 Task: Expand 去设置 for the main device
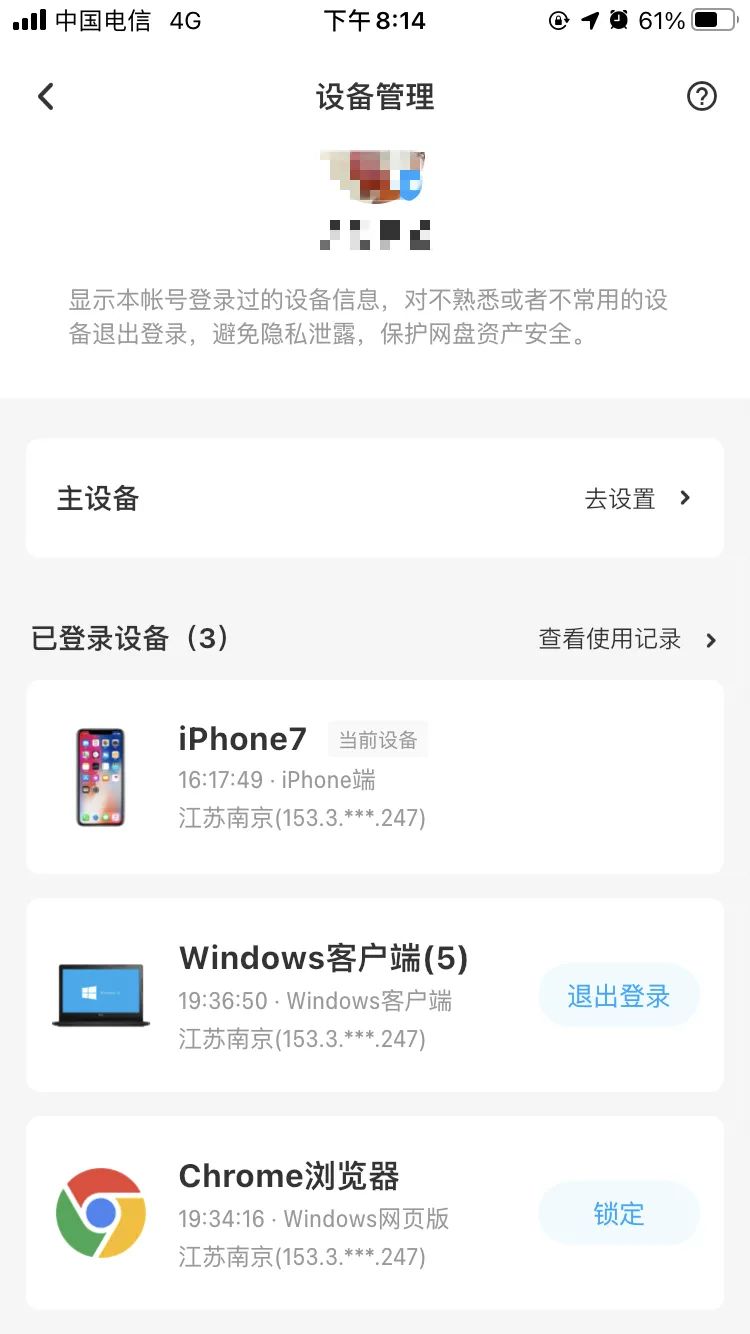pos(619,498)
